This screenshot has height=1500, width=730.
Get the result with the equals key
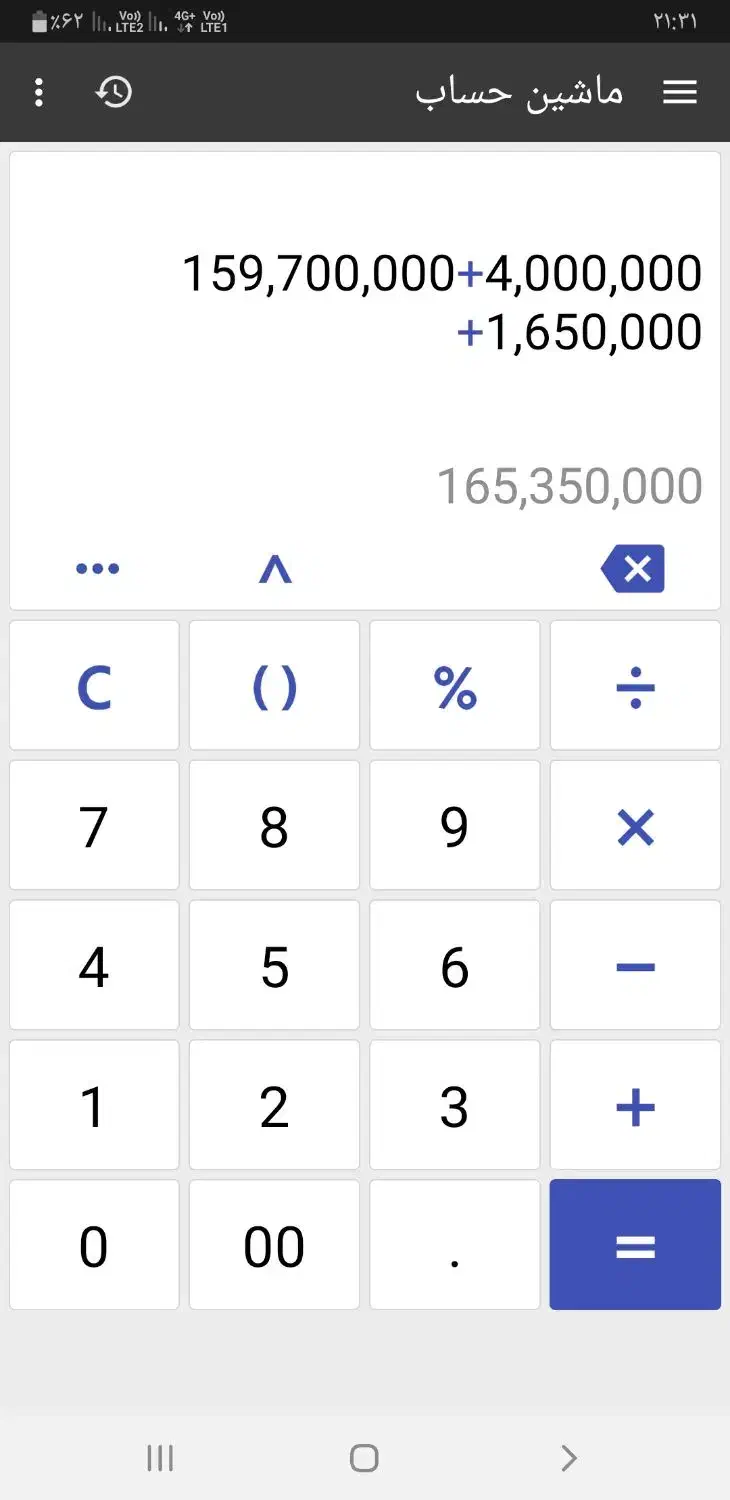point(635,1245)
